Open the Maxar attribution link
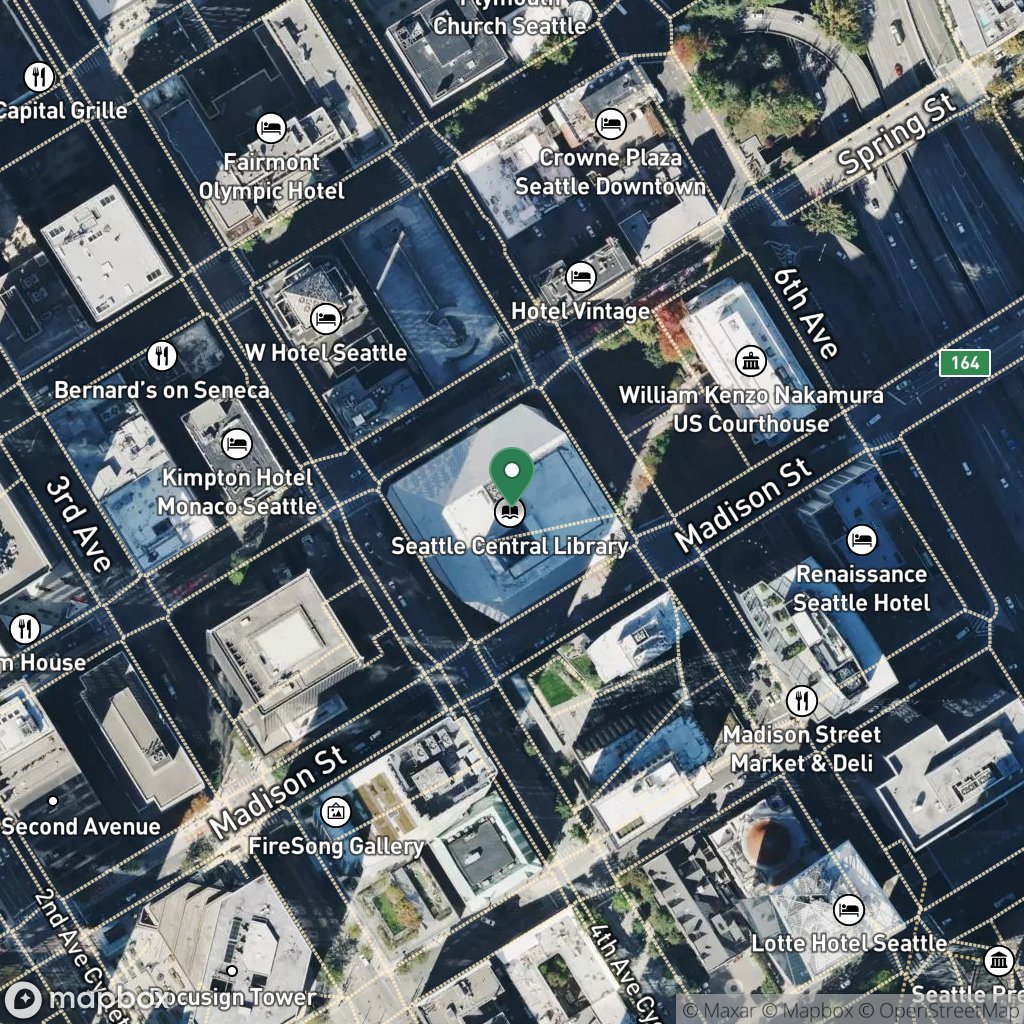This screenshot has height=1024, width=1024. pos(717,1010)
